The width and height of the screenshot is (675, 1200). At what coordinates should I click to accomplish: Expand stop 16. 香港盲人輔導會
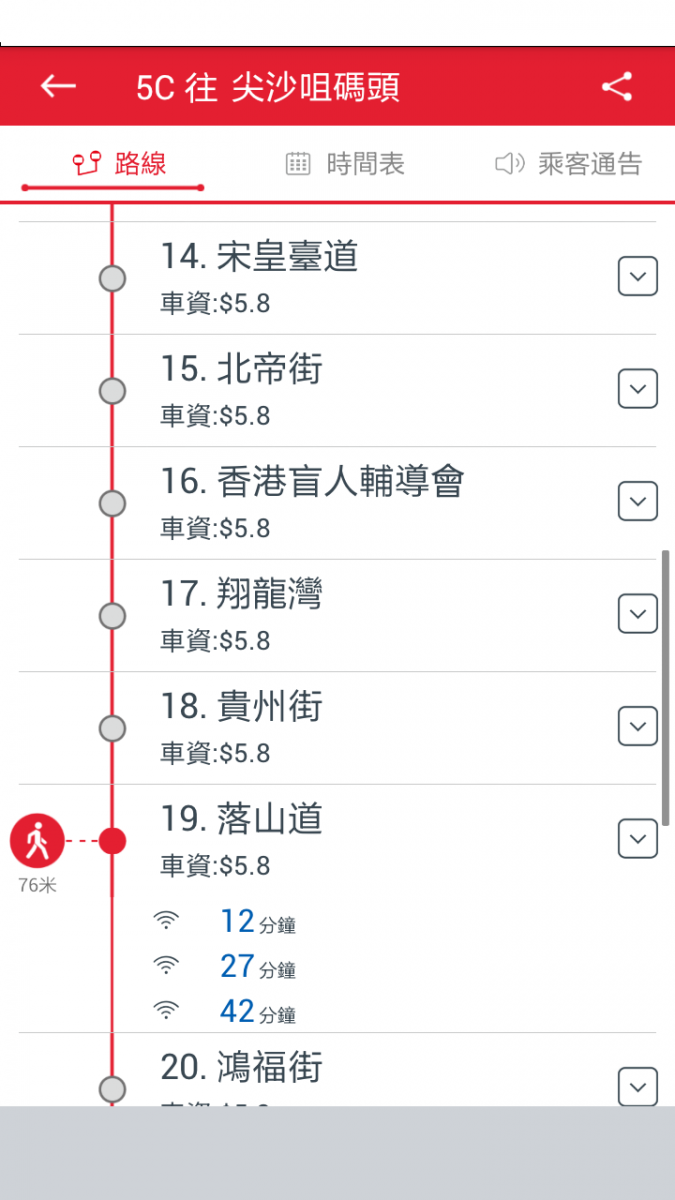pyautogui.click(x=637, y=501)
